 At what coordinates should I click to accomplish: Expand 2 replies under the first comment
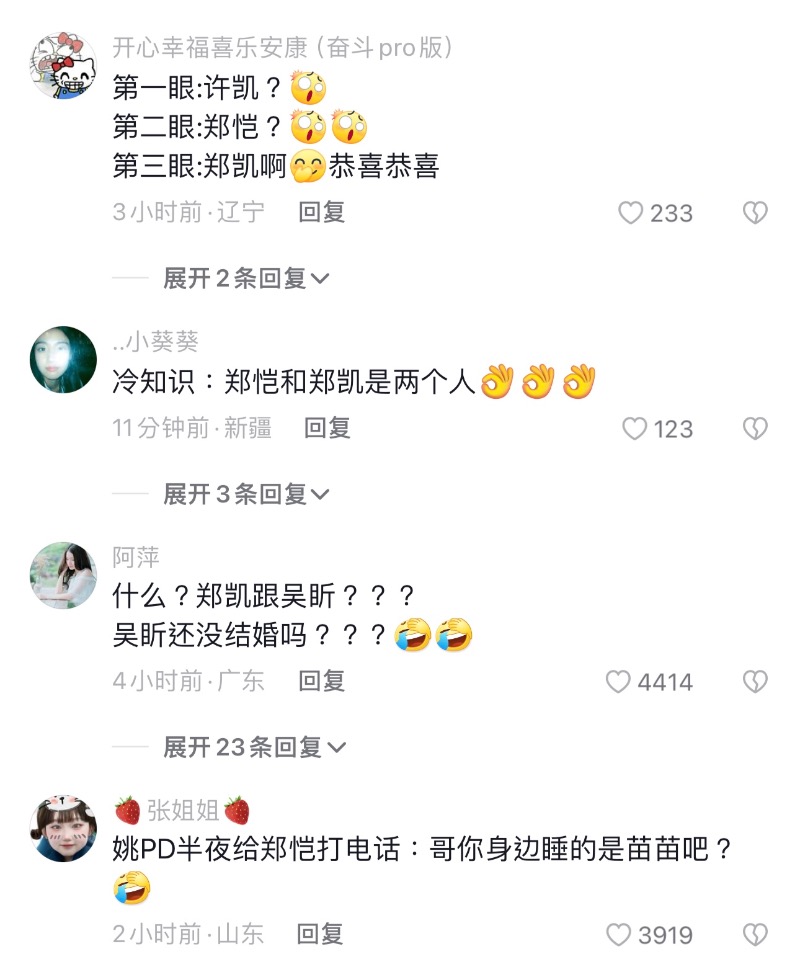(246, 278)
